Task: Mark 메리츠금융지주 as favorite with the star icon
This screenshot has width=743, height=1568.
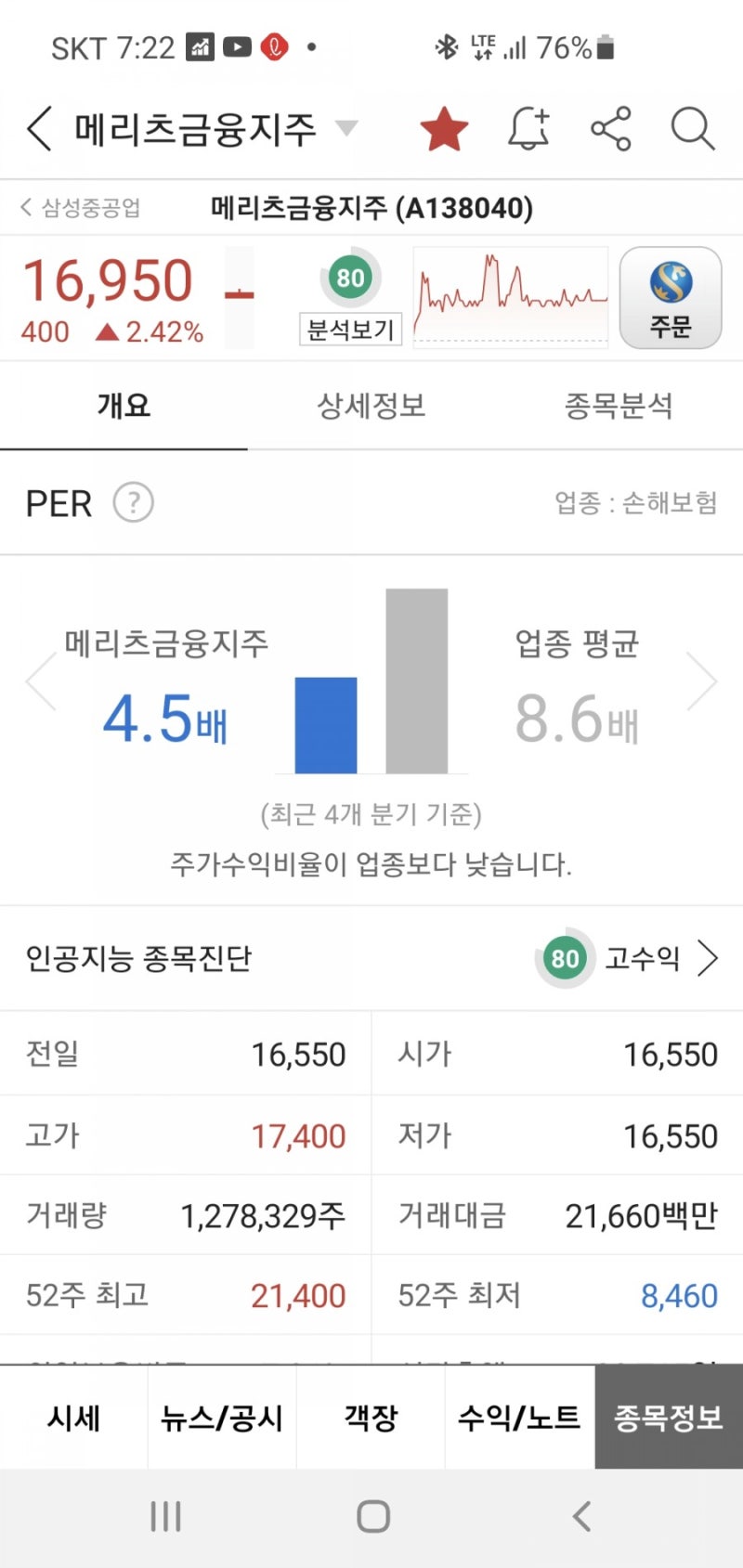Action: point(445,129)
